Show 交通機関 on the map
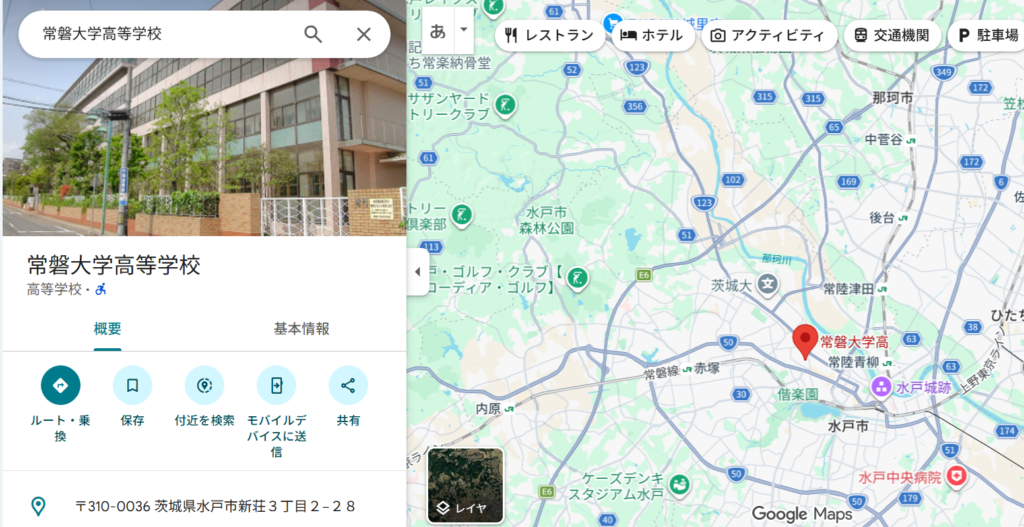This screenshot has height=527, width=1024. [x=892, y=36]
